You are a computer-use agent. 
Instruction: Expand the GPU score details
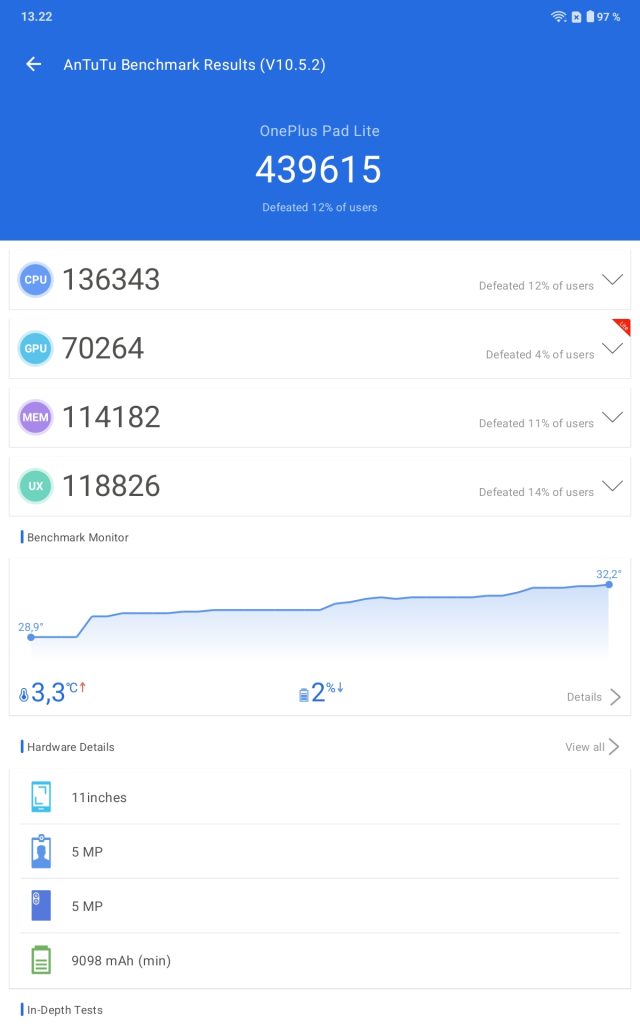click(612, 349)
